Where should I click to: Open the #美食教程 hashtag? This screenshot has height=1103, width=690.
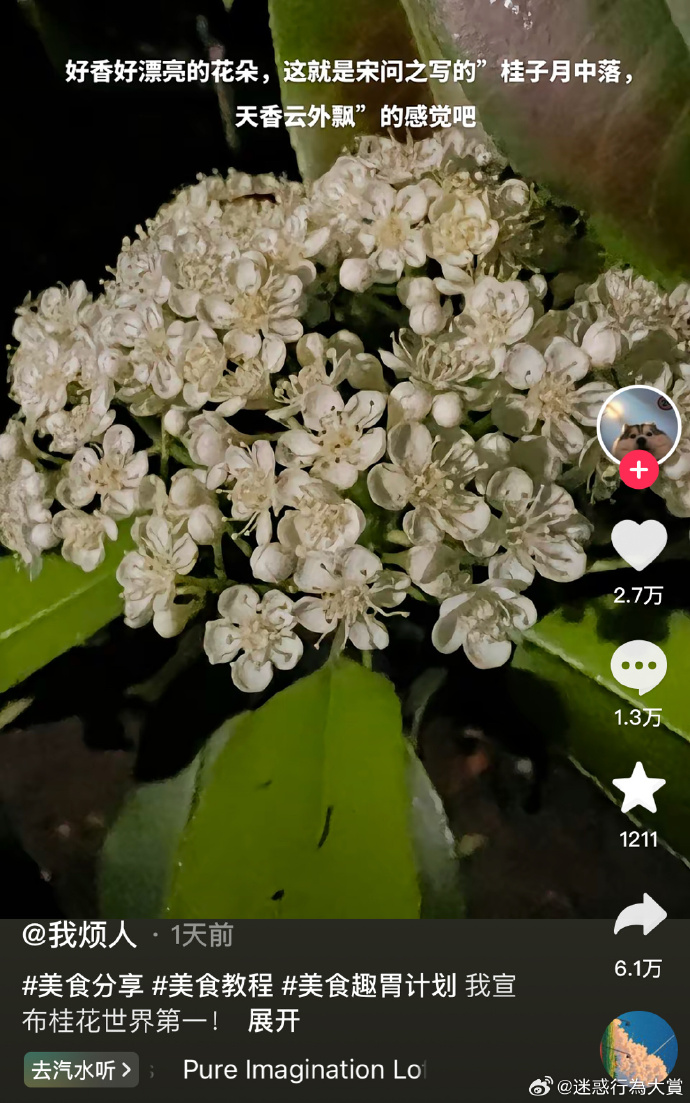(212, 986)
